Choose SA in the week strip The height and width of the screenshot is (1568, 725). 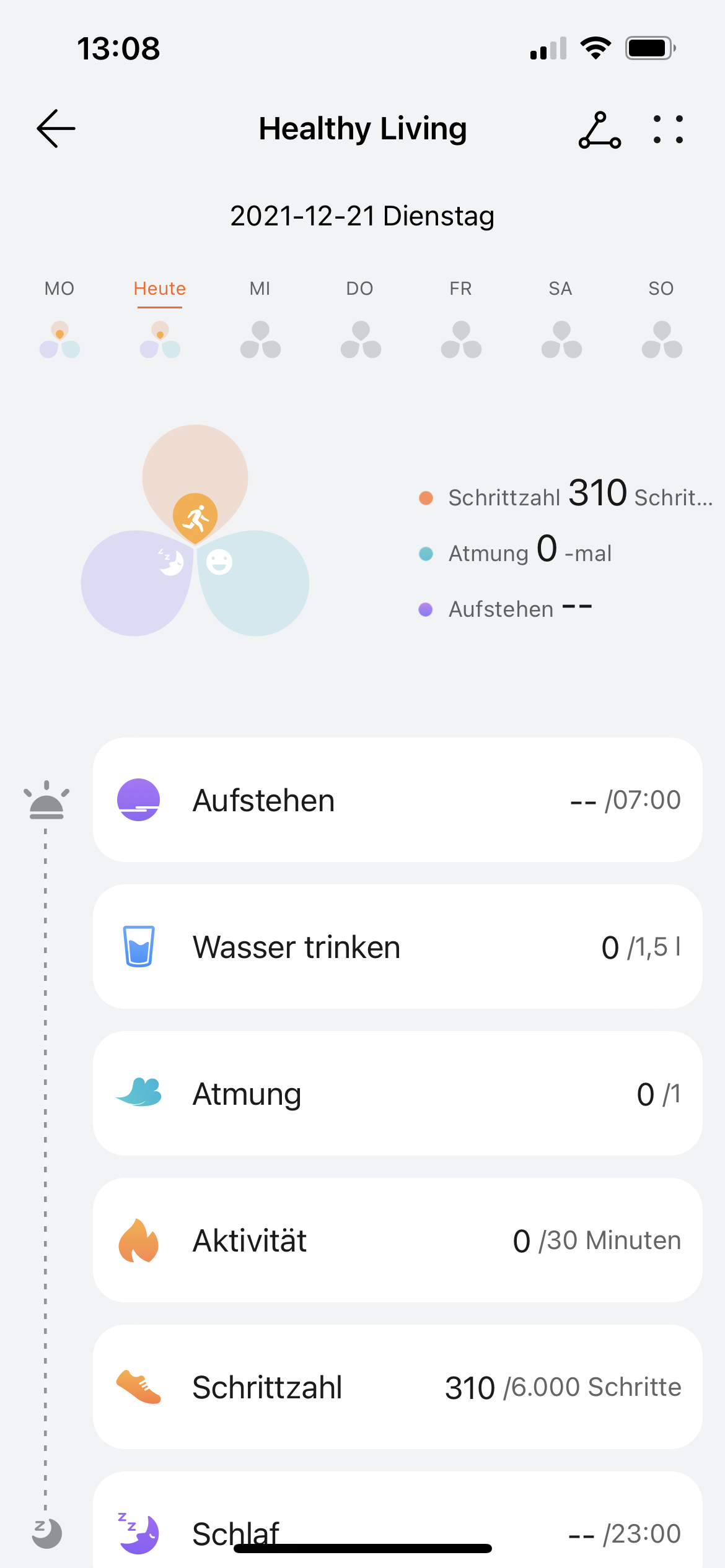click(561, 321)
